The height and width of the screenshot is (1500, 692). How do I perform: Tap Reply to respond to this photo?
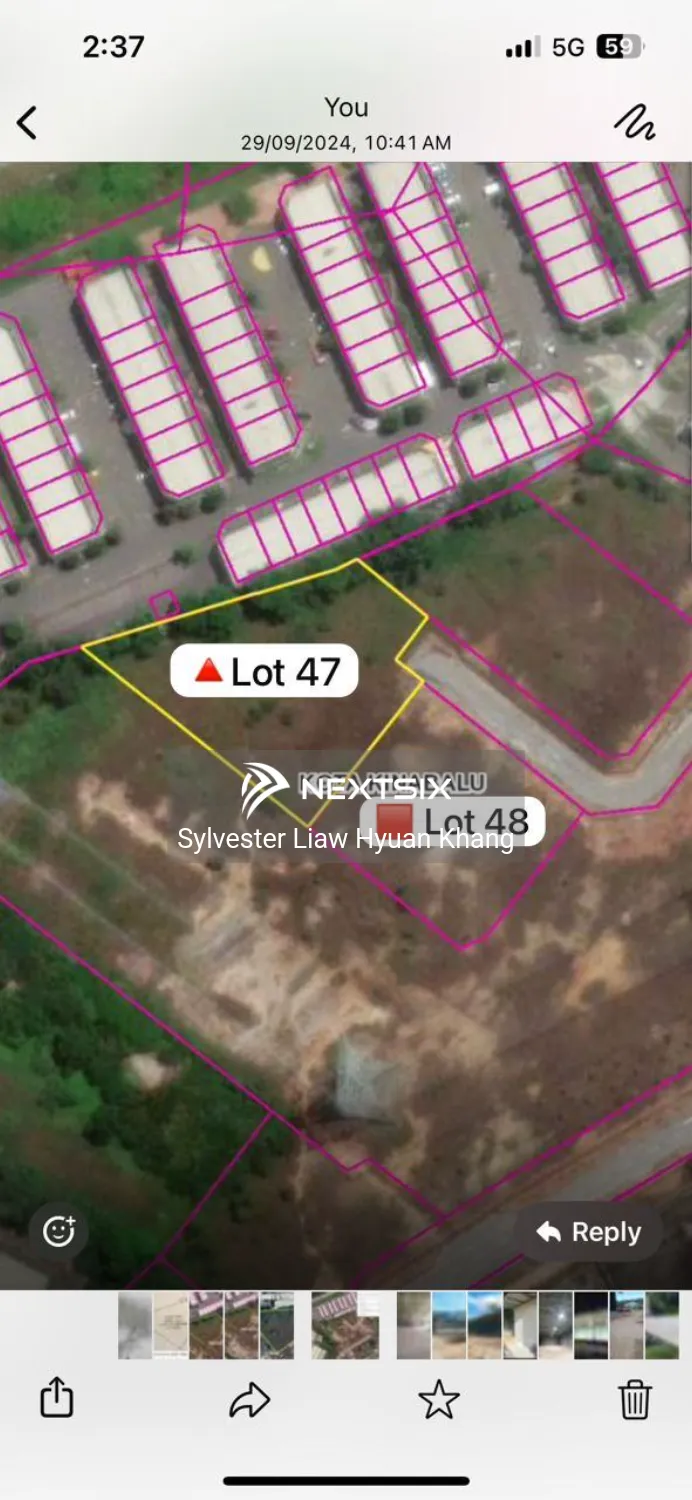pos(589,1232)
